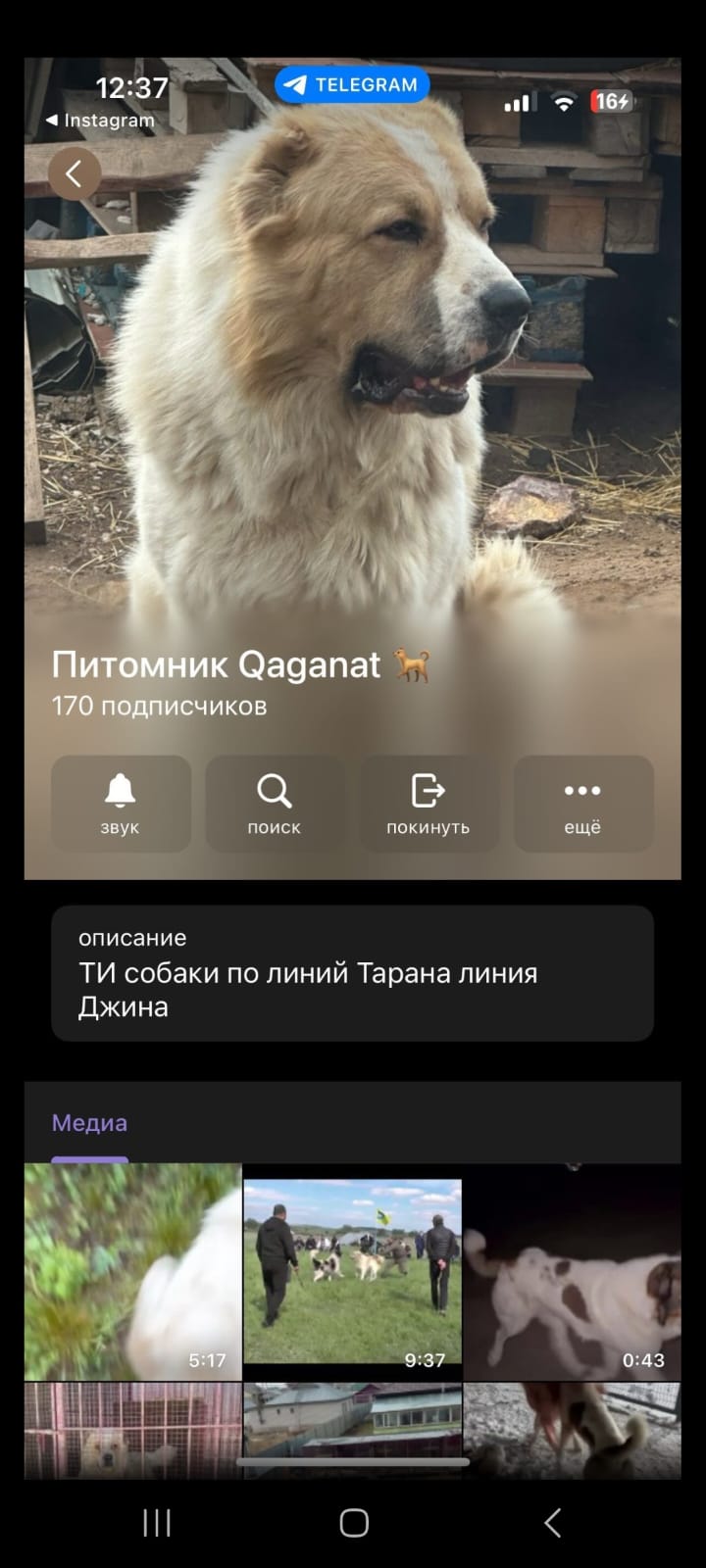The image size is (706, 1568).
Task: Open the dog in cage media tile
Action: (x=133, y=1429)
